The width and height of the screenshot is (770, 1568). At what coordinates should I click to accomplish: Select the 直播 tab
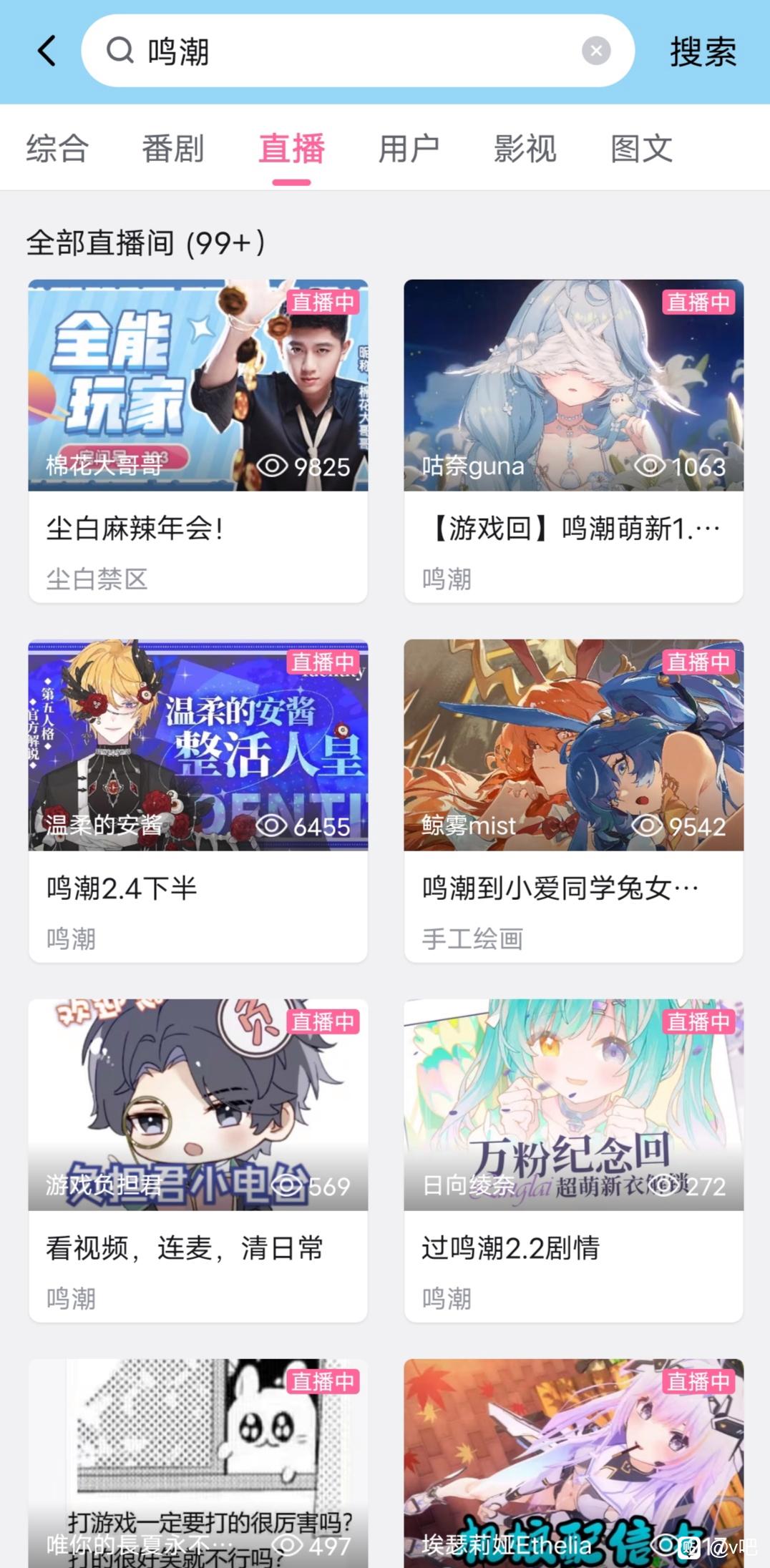point(291,149)
